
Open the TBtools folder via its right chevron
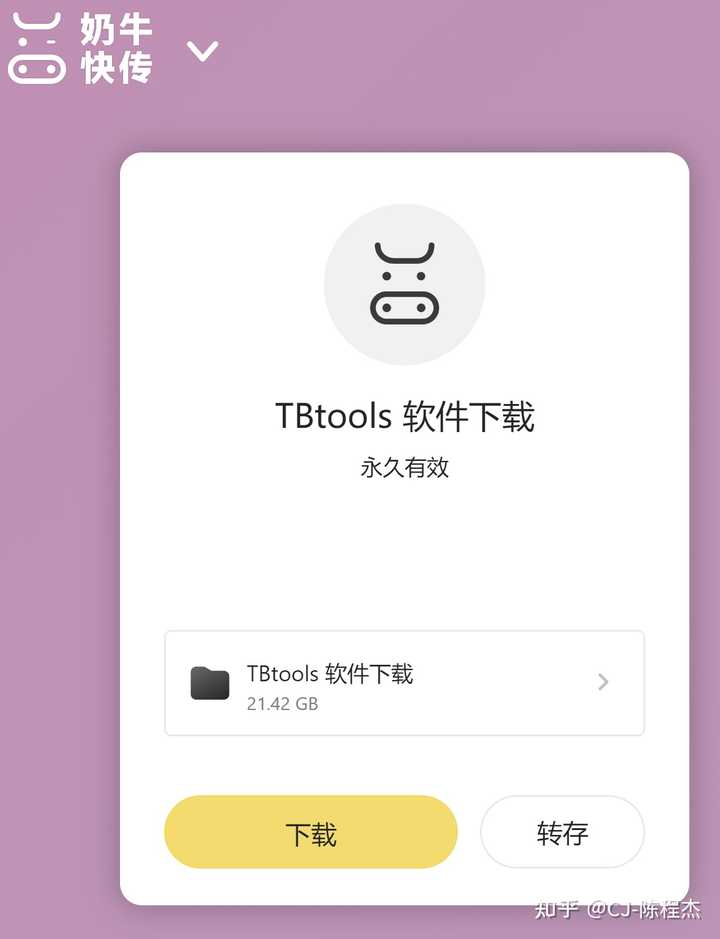pyautogui.click(x=602, y=682)
